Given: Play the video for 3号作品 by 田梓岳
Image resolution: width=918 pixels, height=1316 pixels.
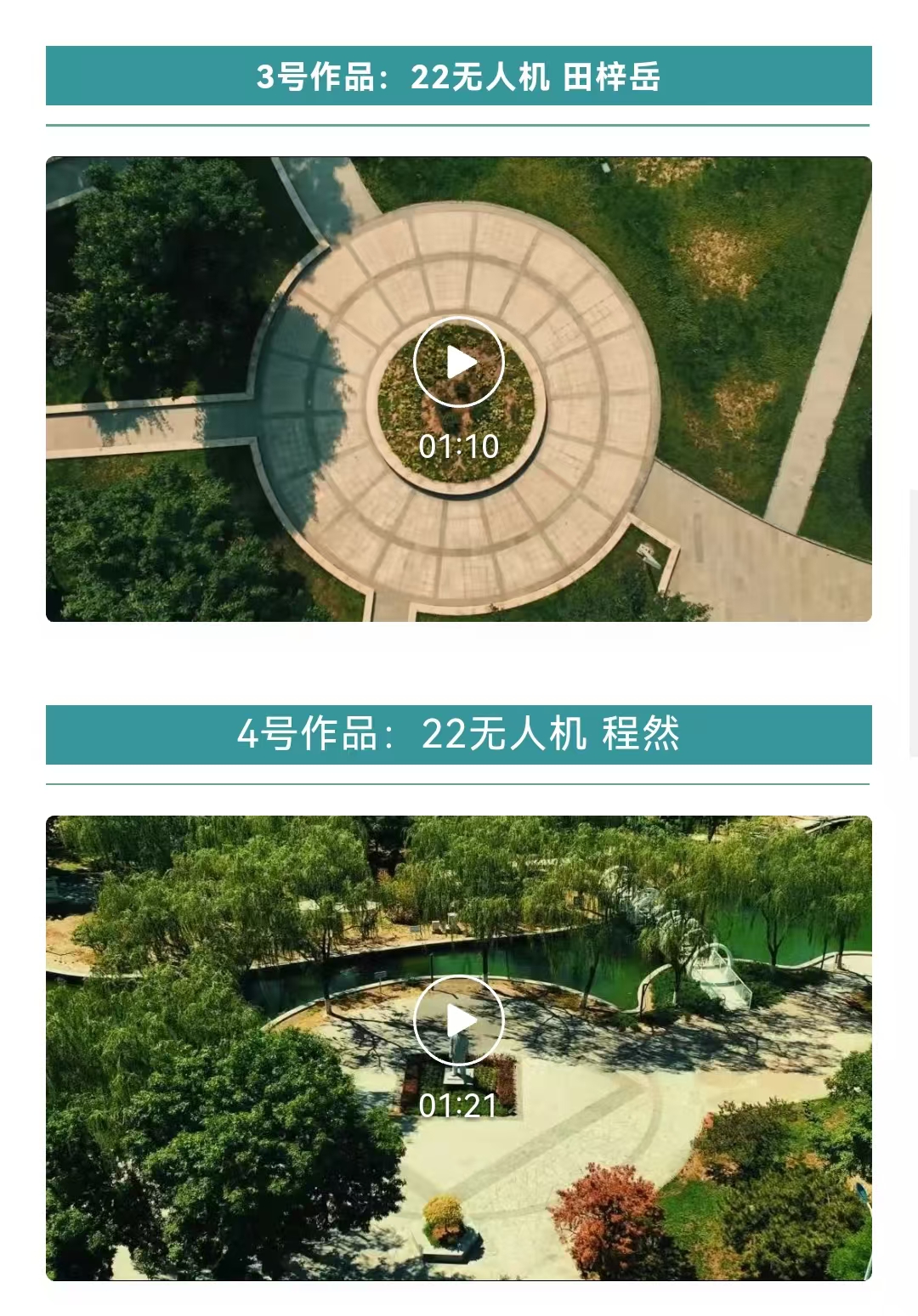Looking at the screenshot, I should pos(459,363).
